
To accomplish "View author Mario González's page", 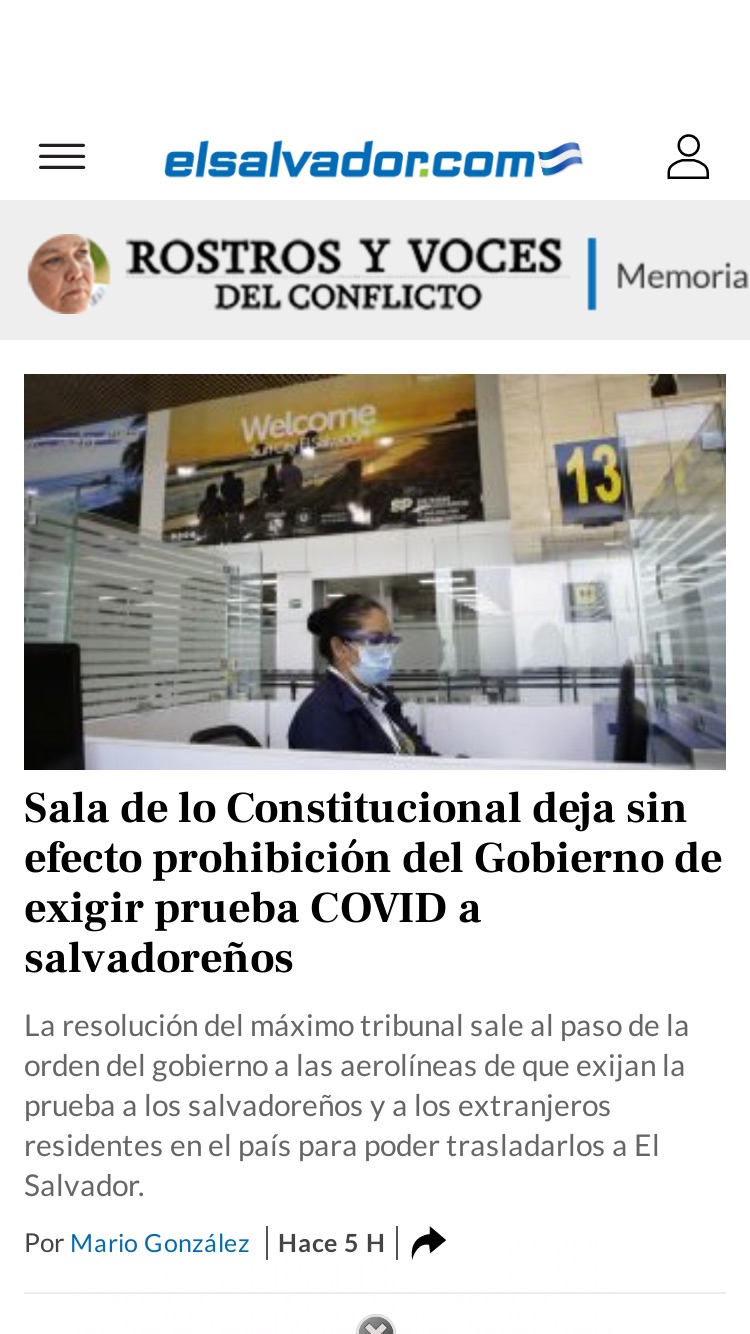I will (160, 1243).
